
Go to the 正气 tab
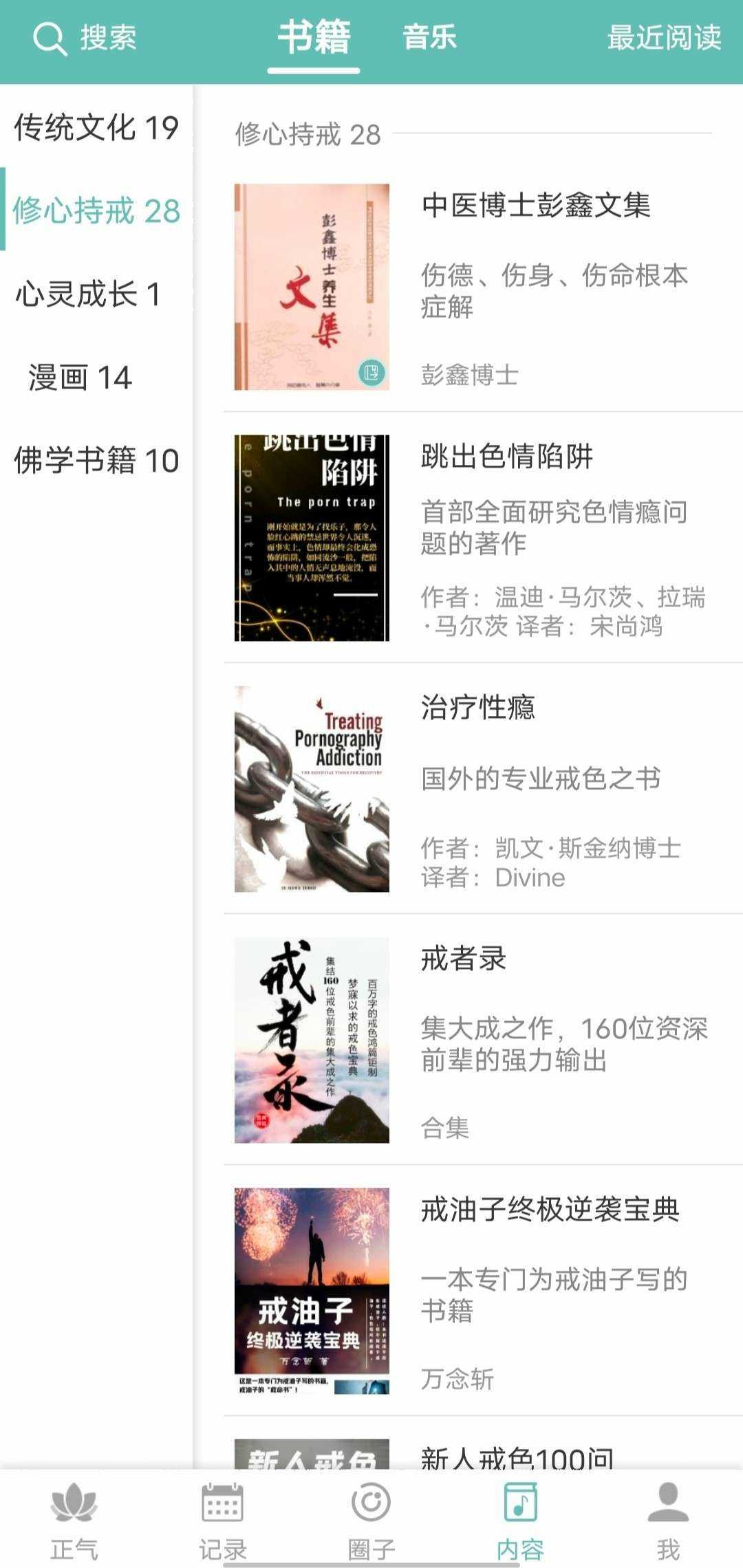[x=74, y=1520]
